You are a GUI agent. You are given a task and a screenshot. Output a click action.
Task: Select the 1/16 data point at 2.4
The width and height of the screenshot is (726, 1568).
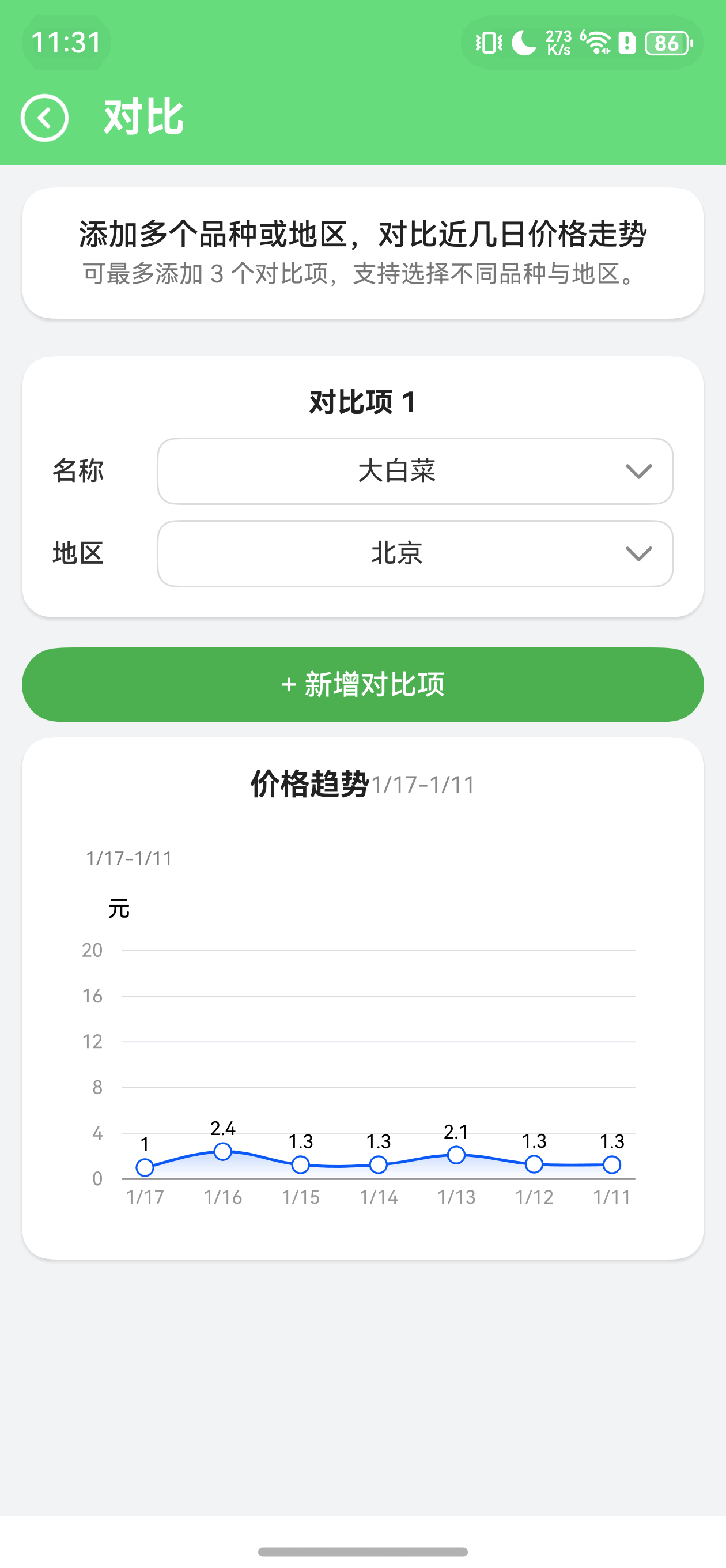coord(223,1152)
